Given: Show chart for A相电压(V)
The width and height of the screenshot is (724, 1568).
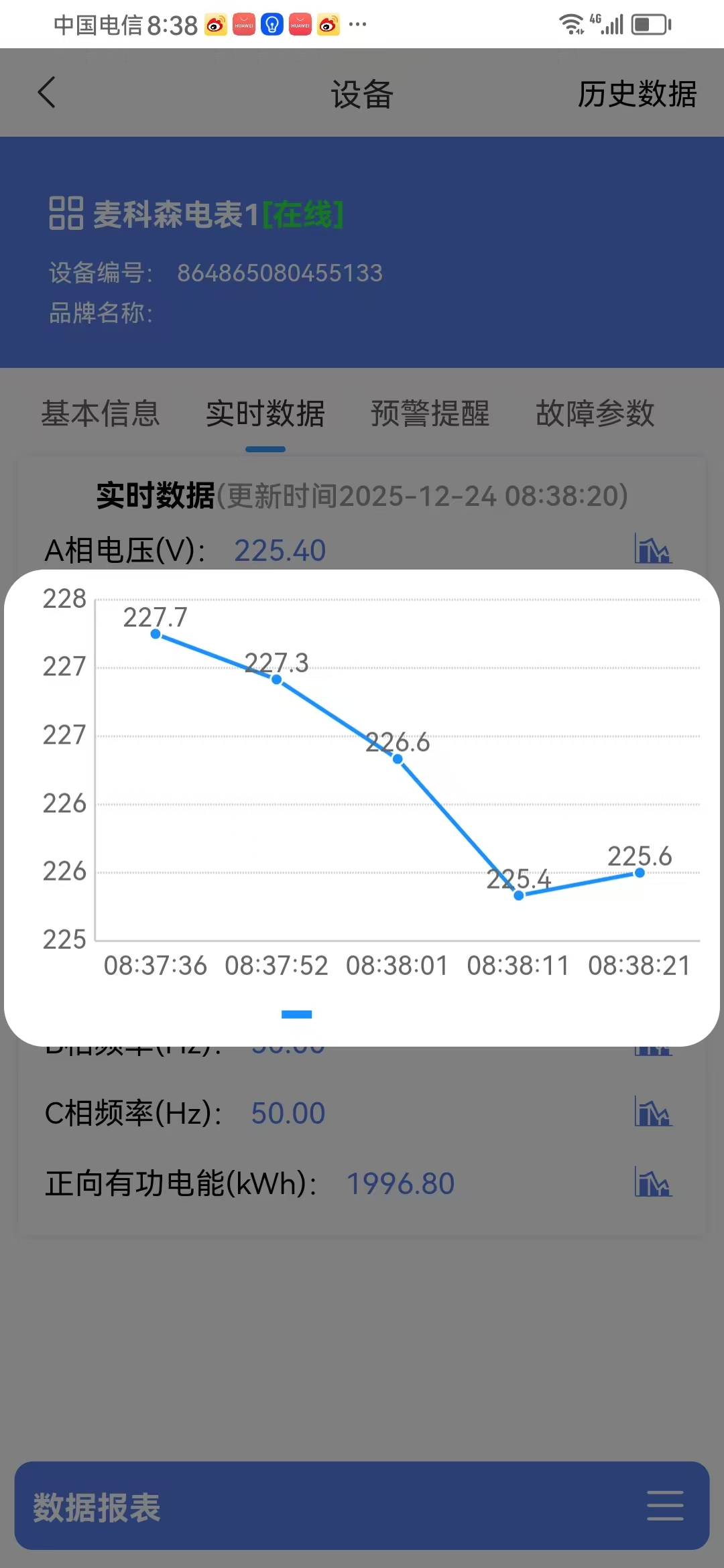Looking at the screenshot, I should click(x=653, y=549).
